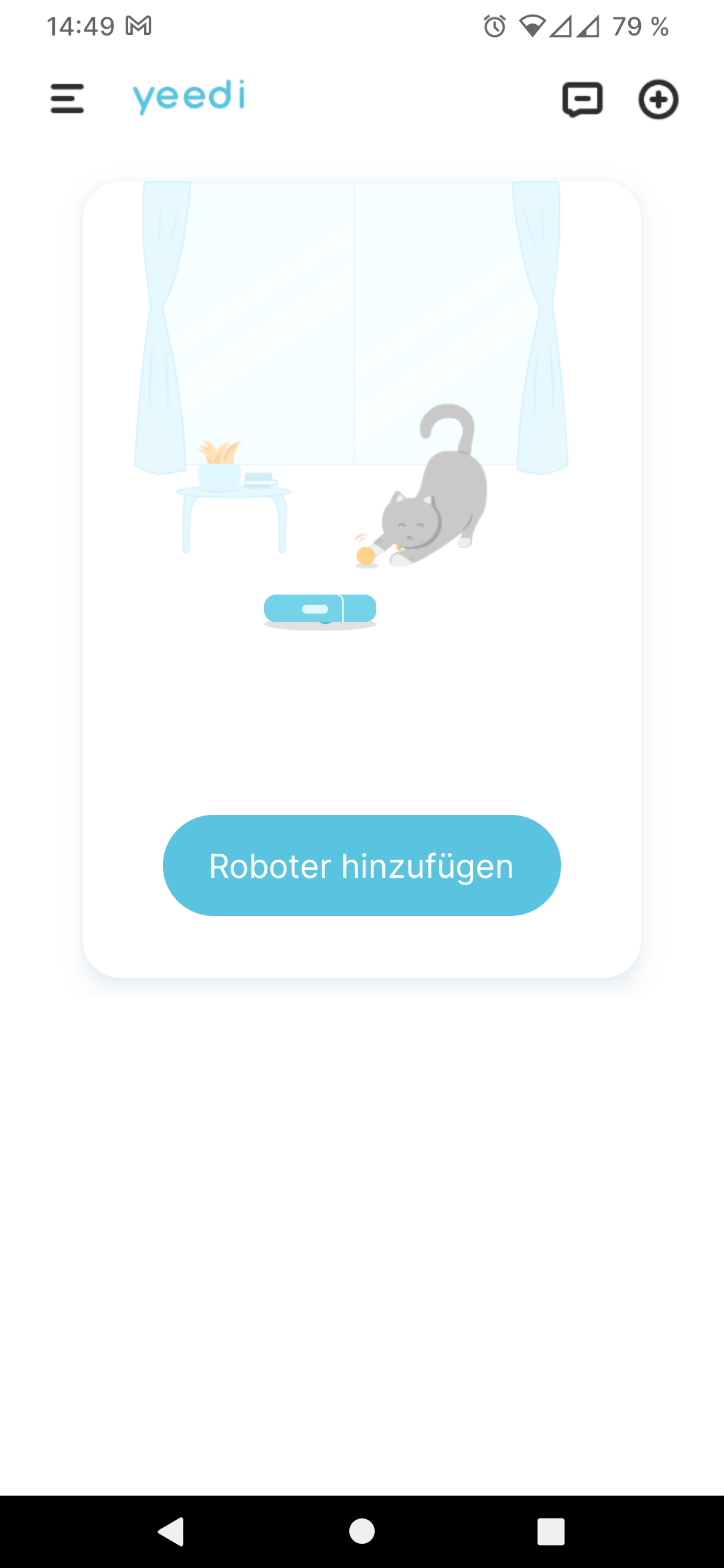Open the messages icon in the top bar
This screenshot has width=724, height=1568.
[x=582, y=100]
